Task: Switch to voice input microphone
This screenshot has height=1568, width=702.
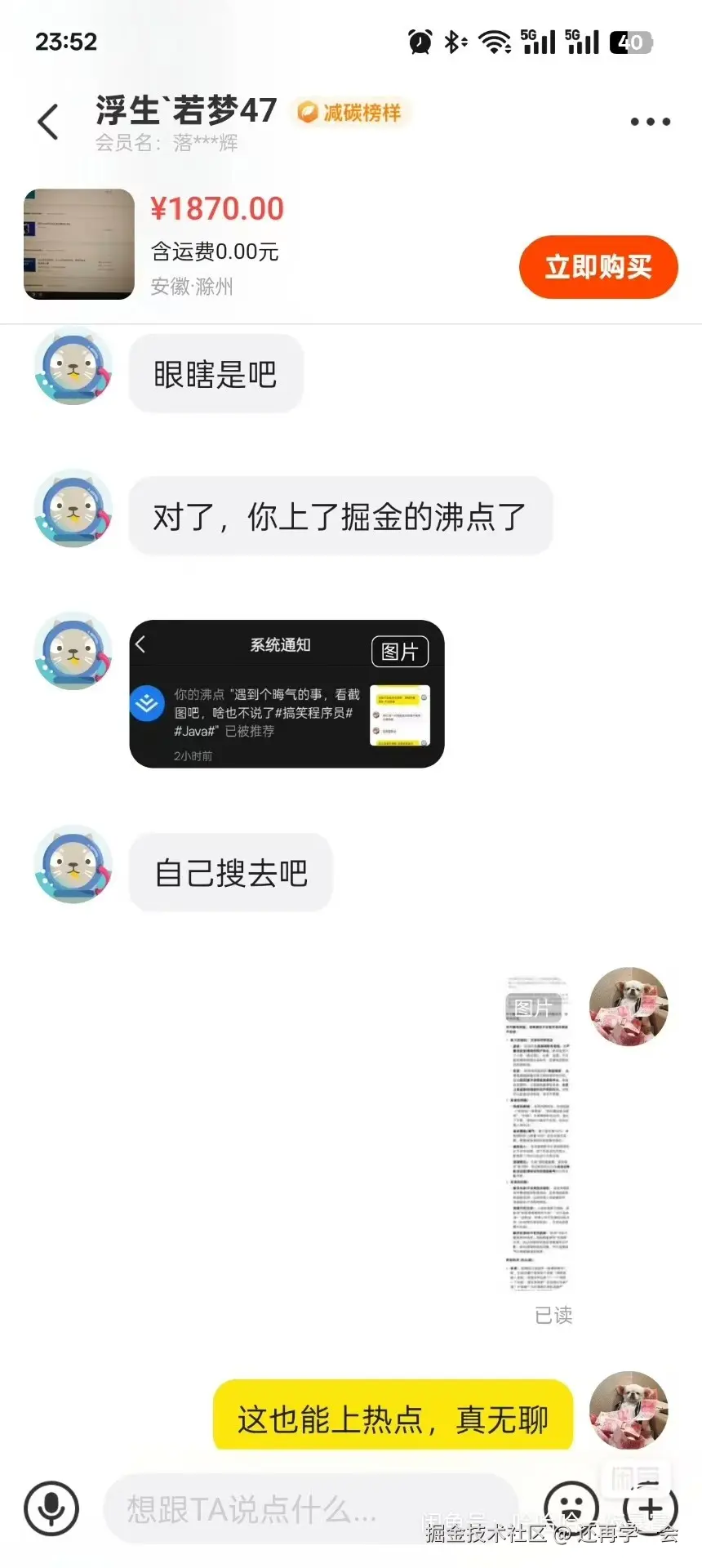Action: click(51, 1508)
